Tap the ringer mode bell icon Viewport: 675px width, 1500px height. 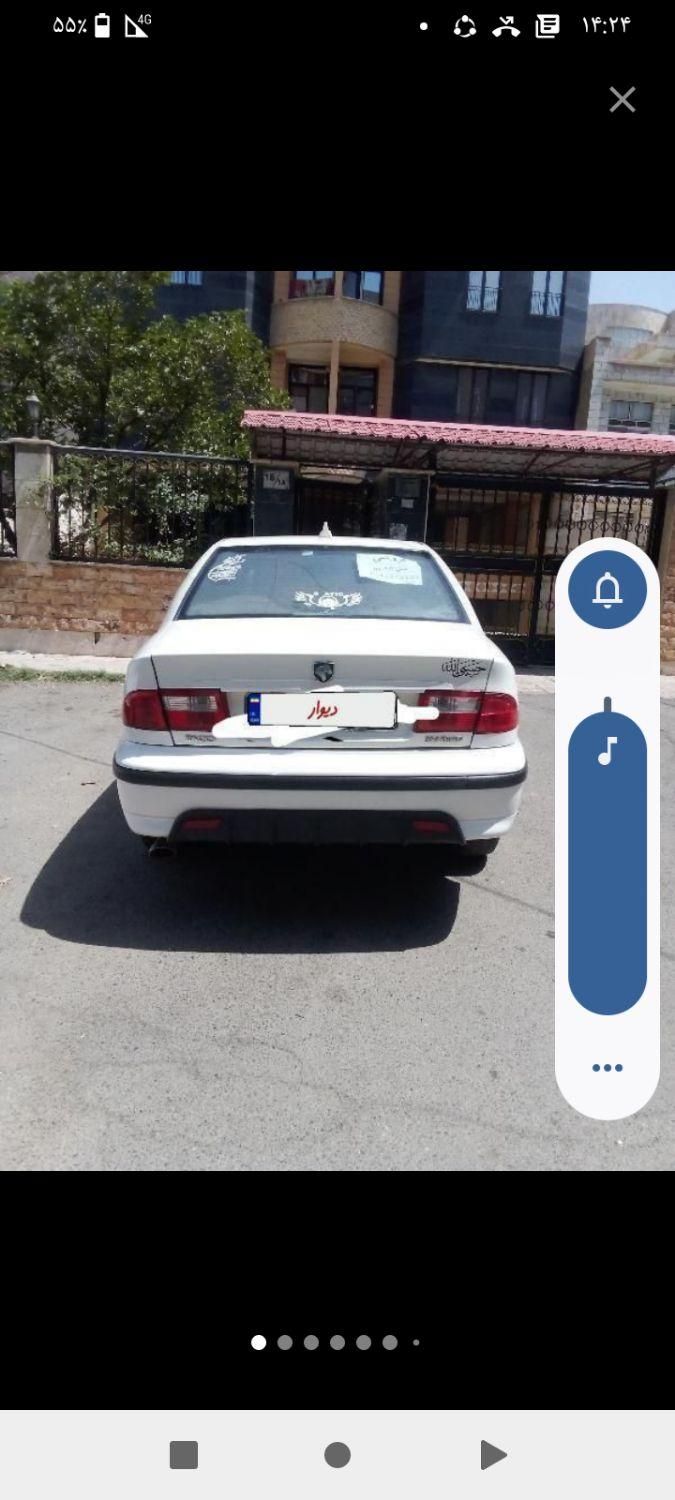coord(607,590)
